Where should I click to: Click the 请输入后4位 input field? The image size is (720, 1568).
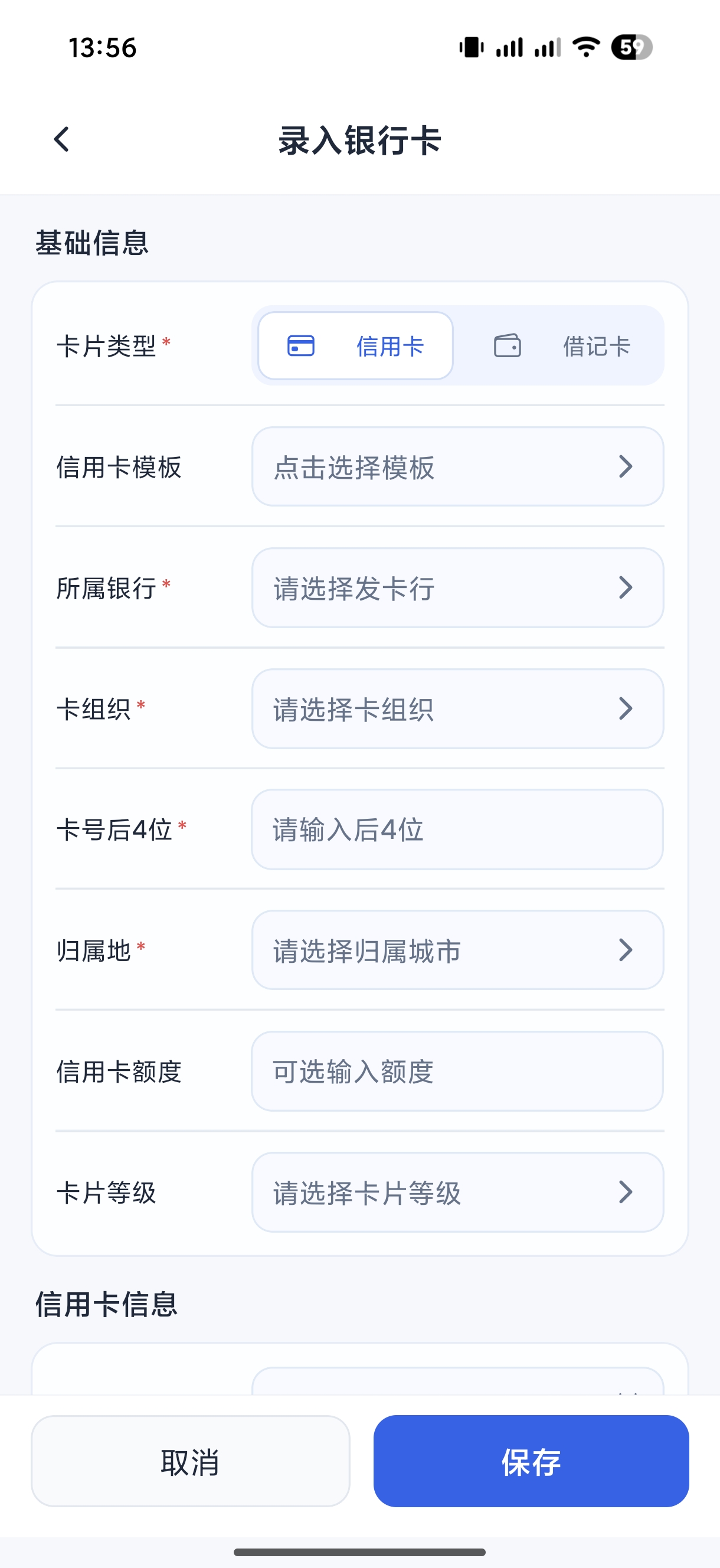coord(457,829)
